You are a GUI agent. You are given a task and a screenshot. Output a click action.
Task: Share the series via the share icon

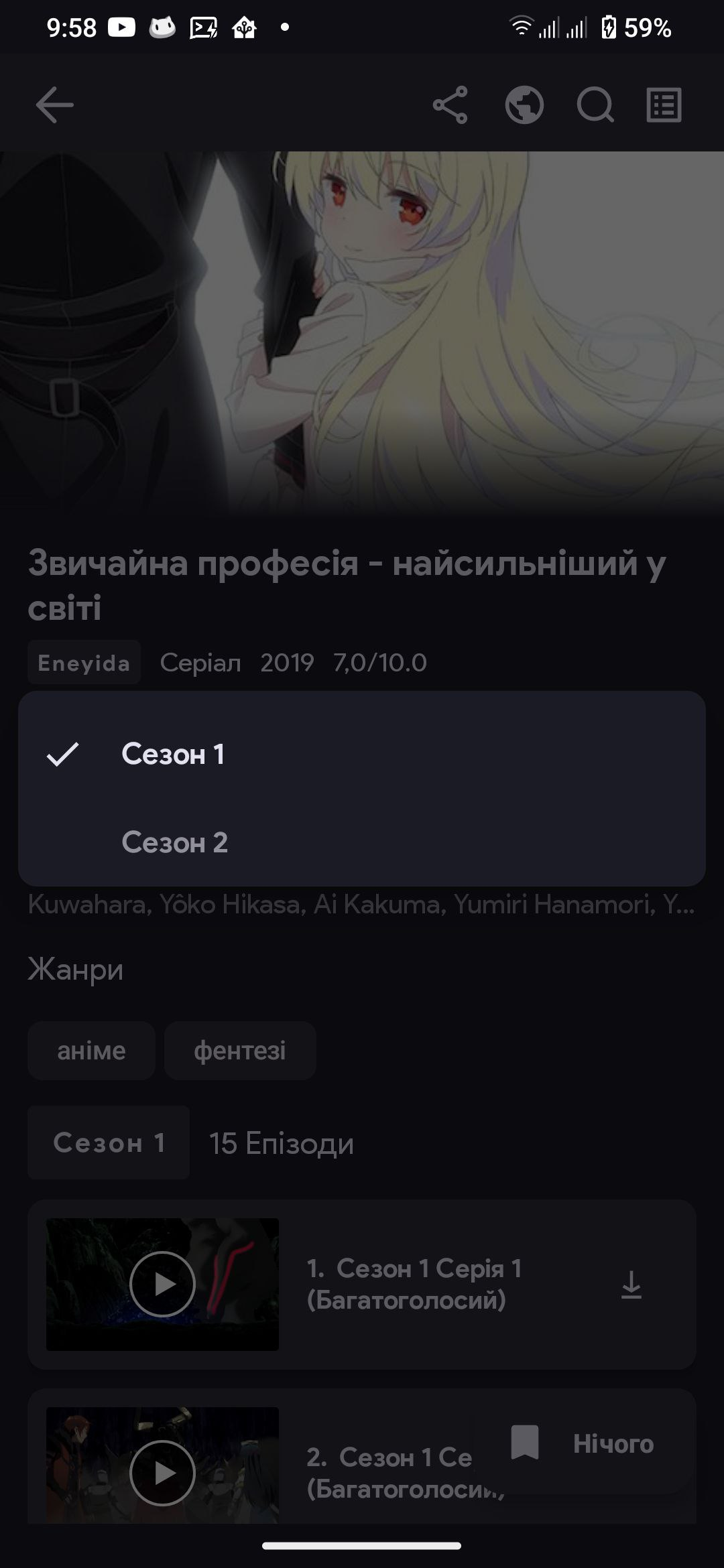pos(452,105)
